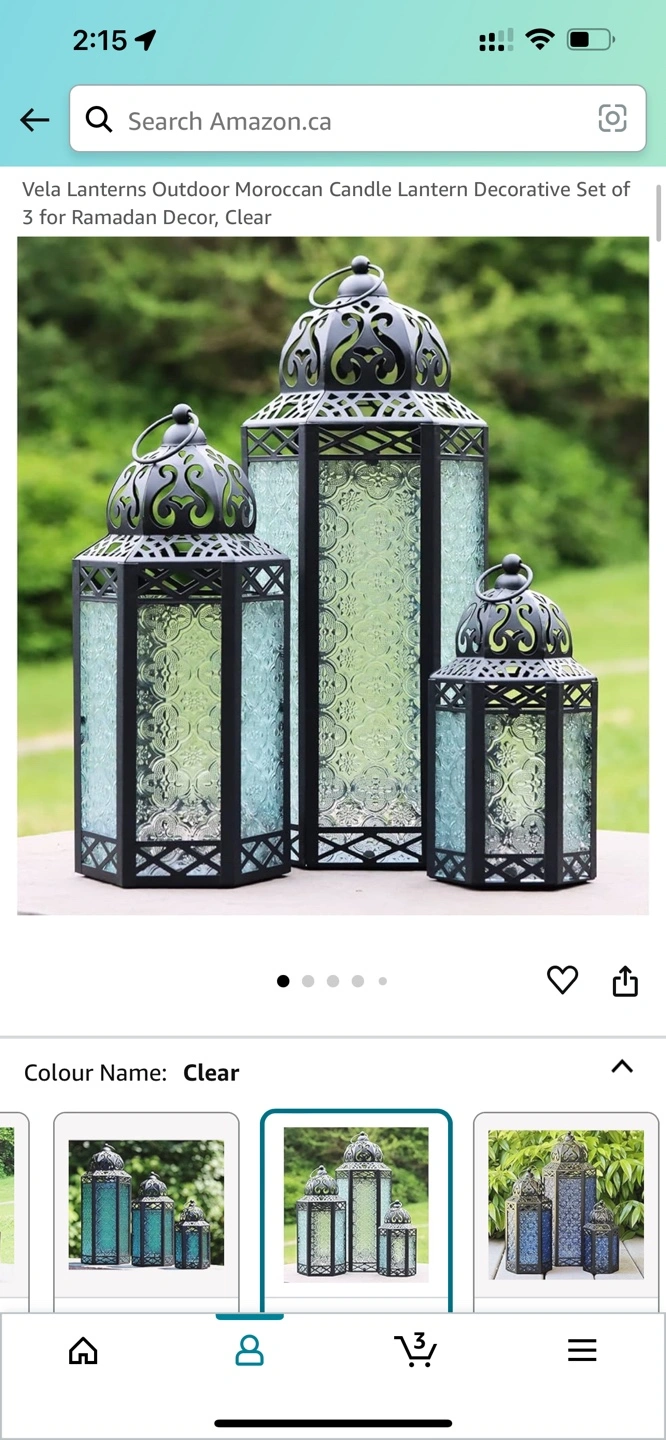Share this product listing
Screen dimensions: 666x1440
tap(625, 980)
